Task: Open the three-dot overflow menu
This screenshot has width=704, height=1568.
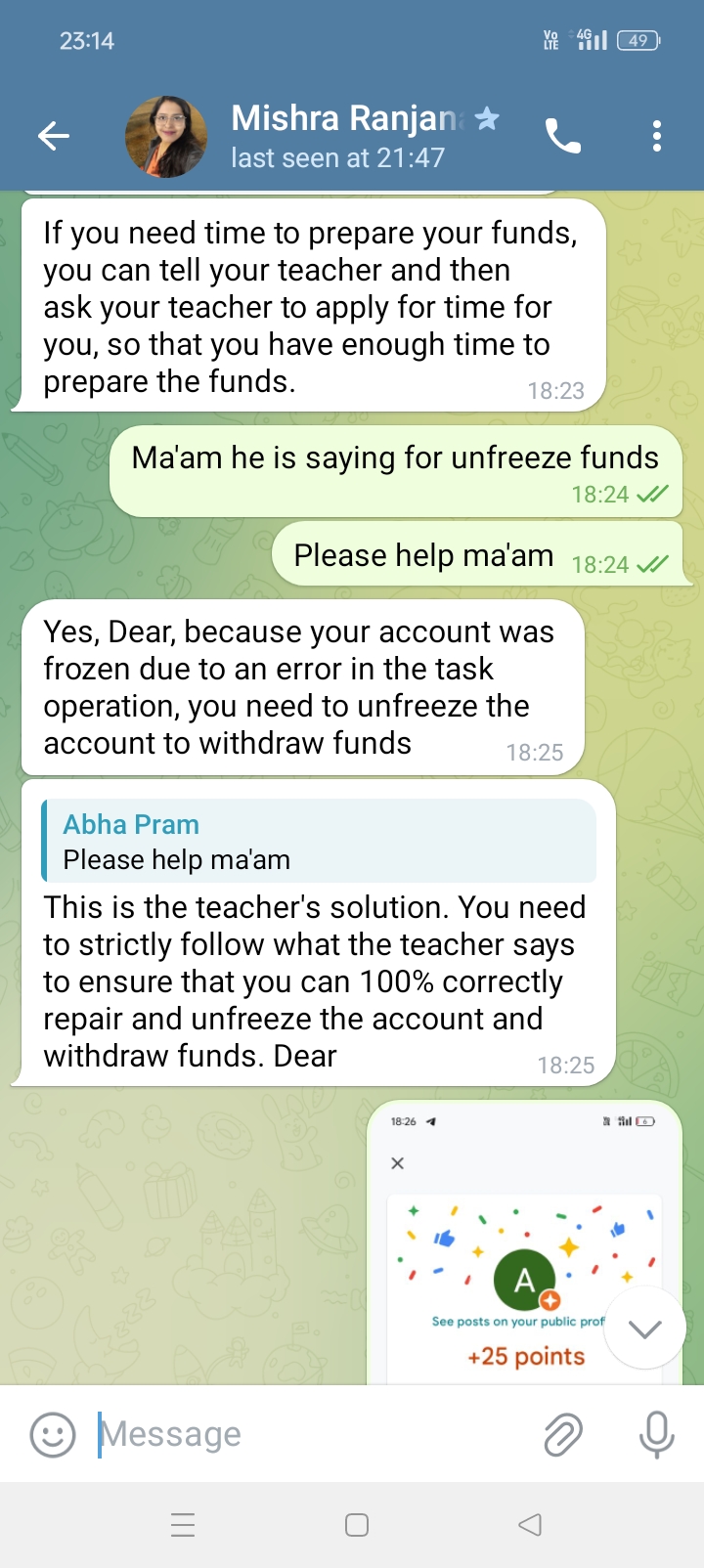Action: click(x=657, y=136)
